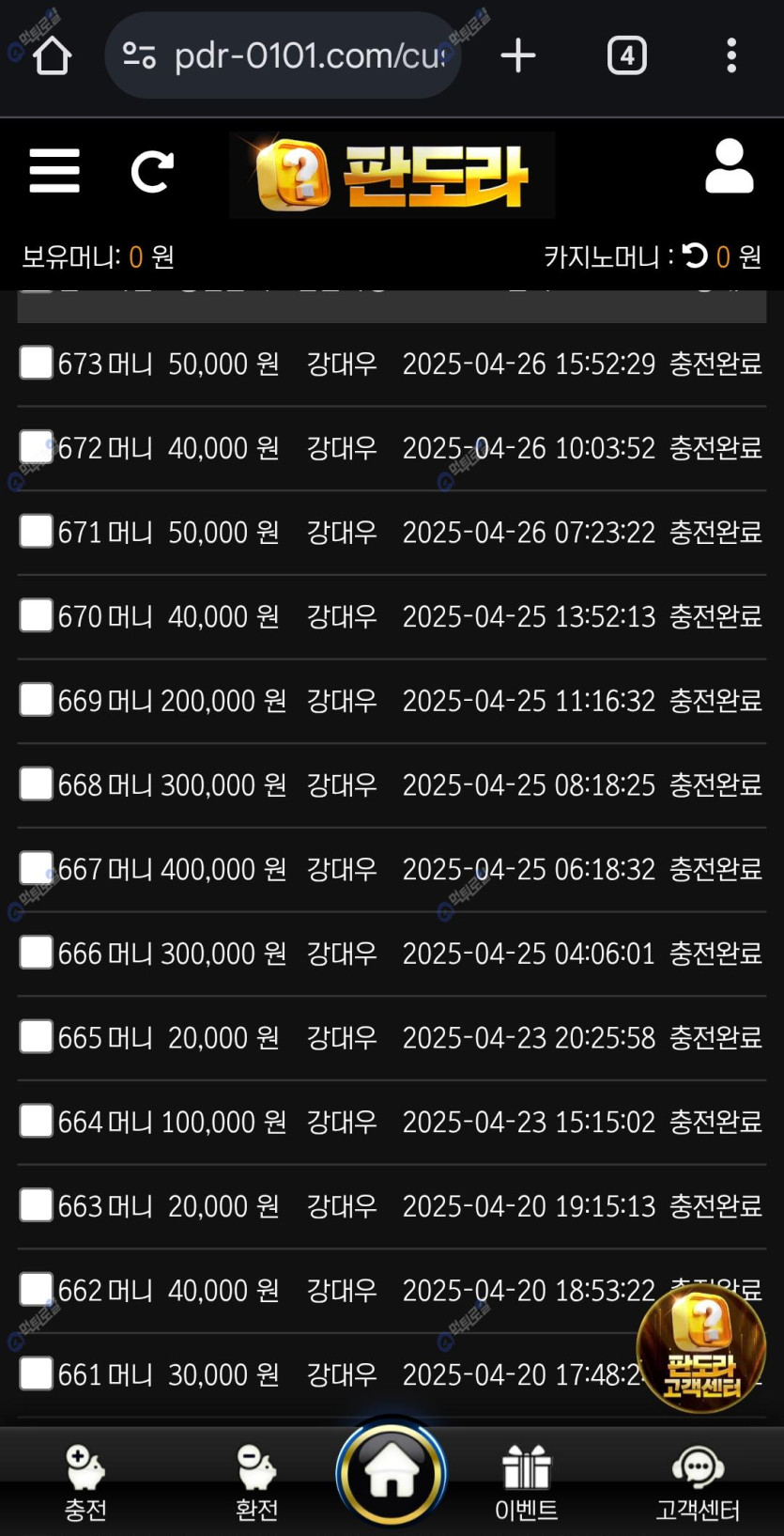Viewport: 784px width, 1536px height.
Task: Mark the checkbox for entry 666
Action: (x=36, y=952)
